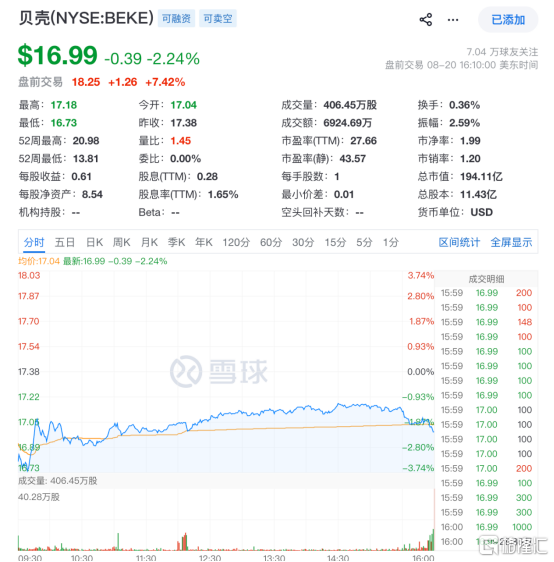Screen dimensions: 554x562
Task: Show the 周K weekly chart
Action: (121, 242)
